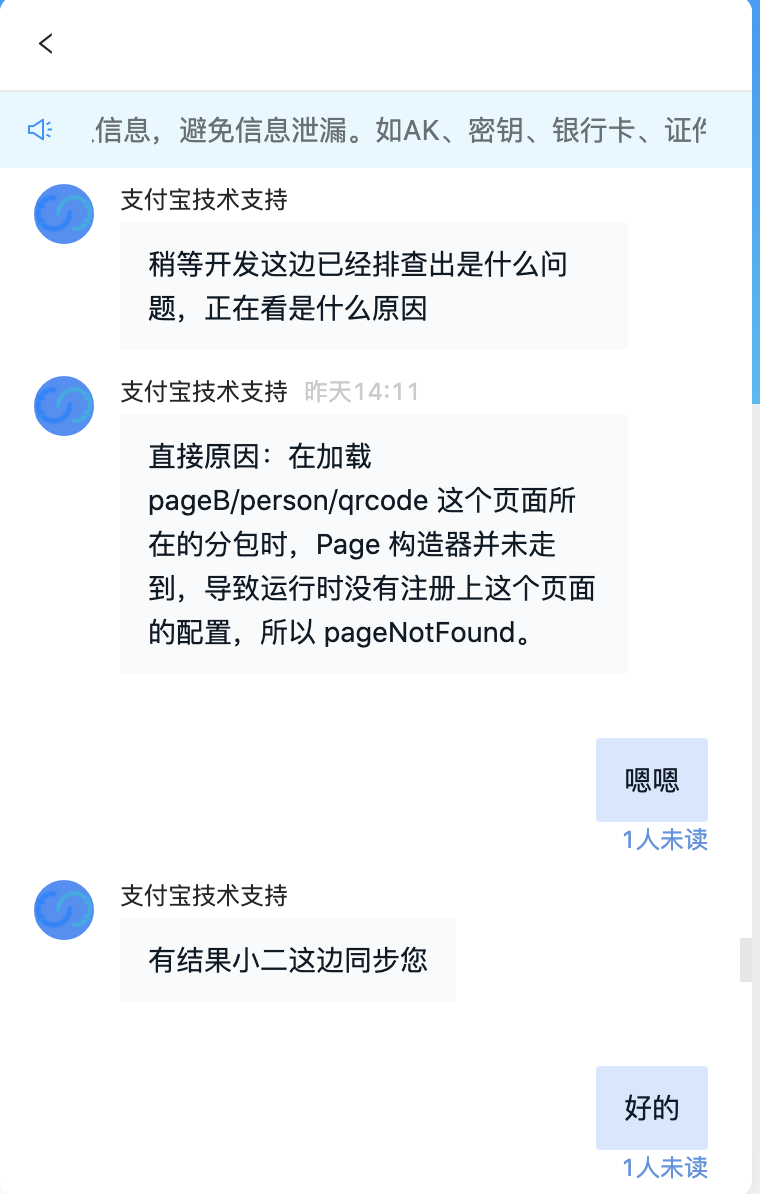Open the scrolling security notice banner
Viewport: 760px width, 1194px height.
[398, 130]
